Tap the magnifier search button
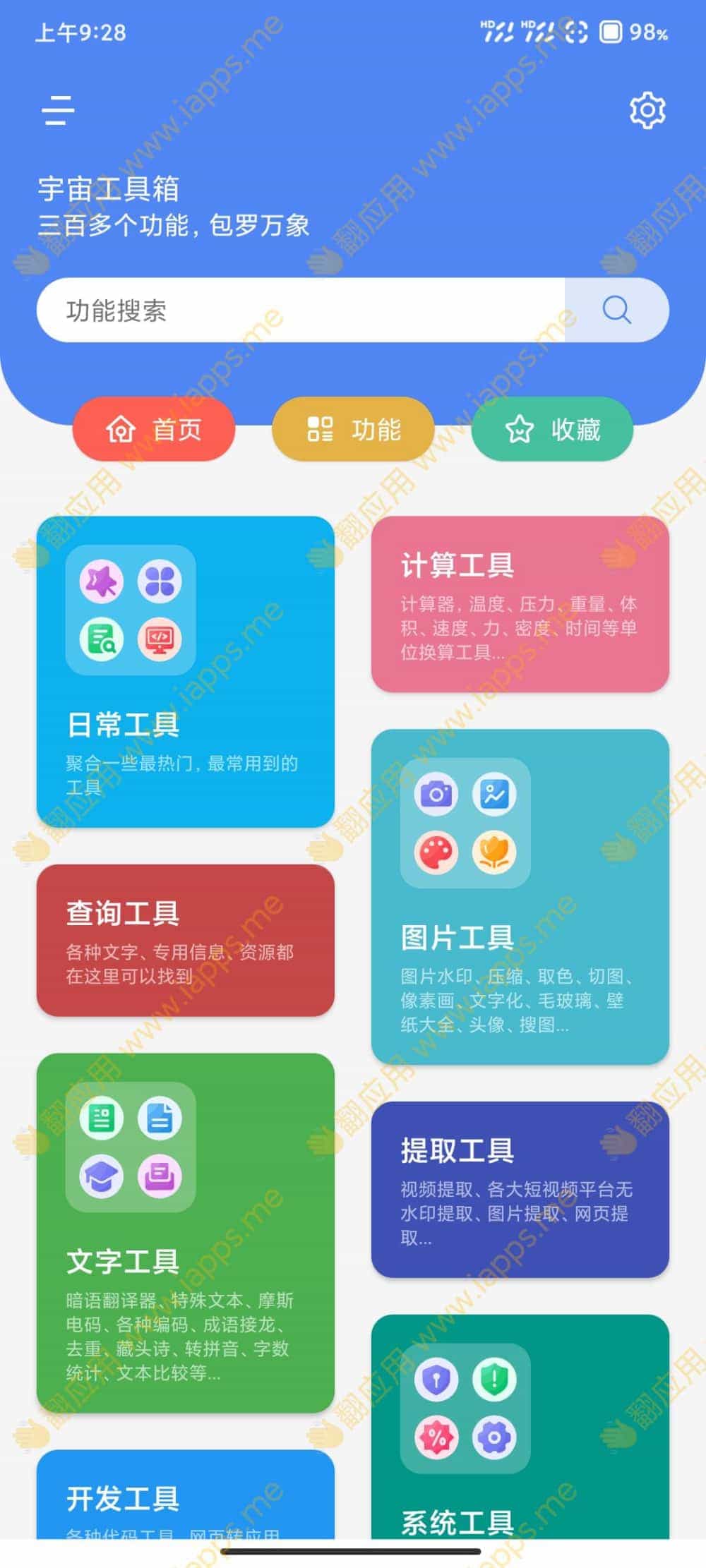The image size is (706, 1568). point(616,310)
